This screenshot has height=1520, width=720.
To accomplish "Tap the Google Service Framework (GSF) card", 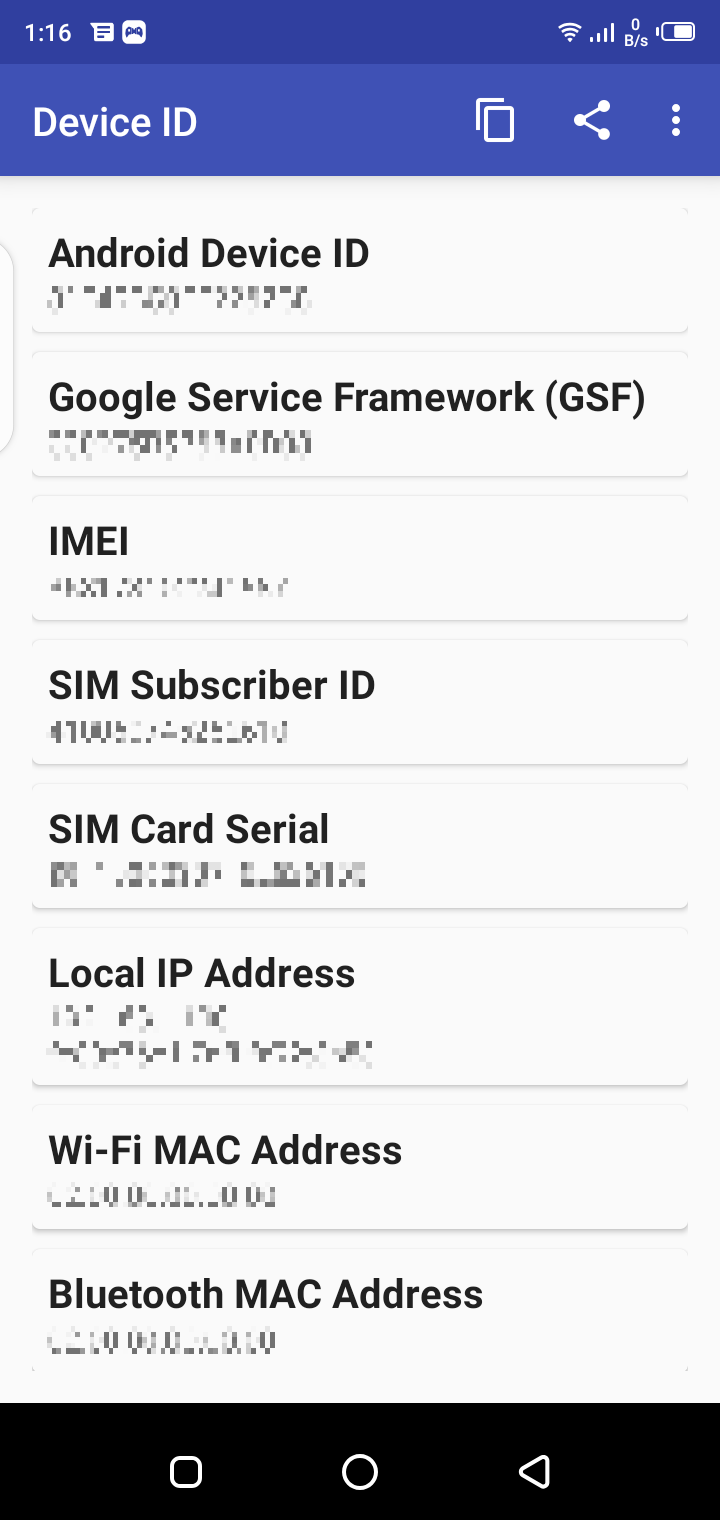I will point(360,414).
